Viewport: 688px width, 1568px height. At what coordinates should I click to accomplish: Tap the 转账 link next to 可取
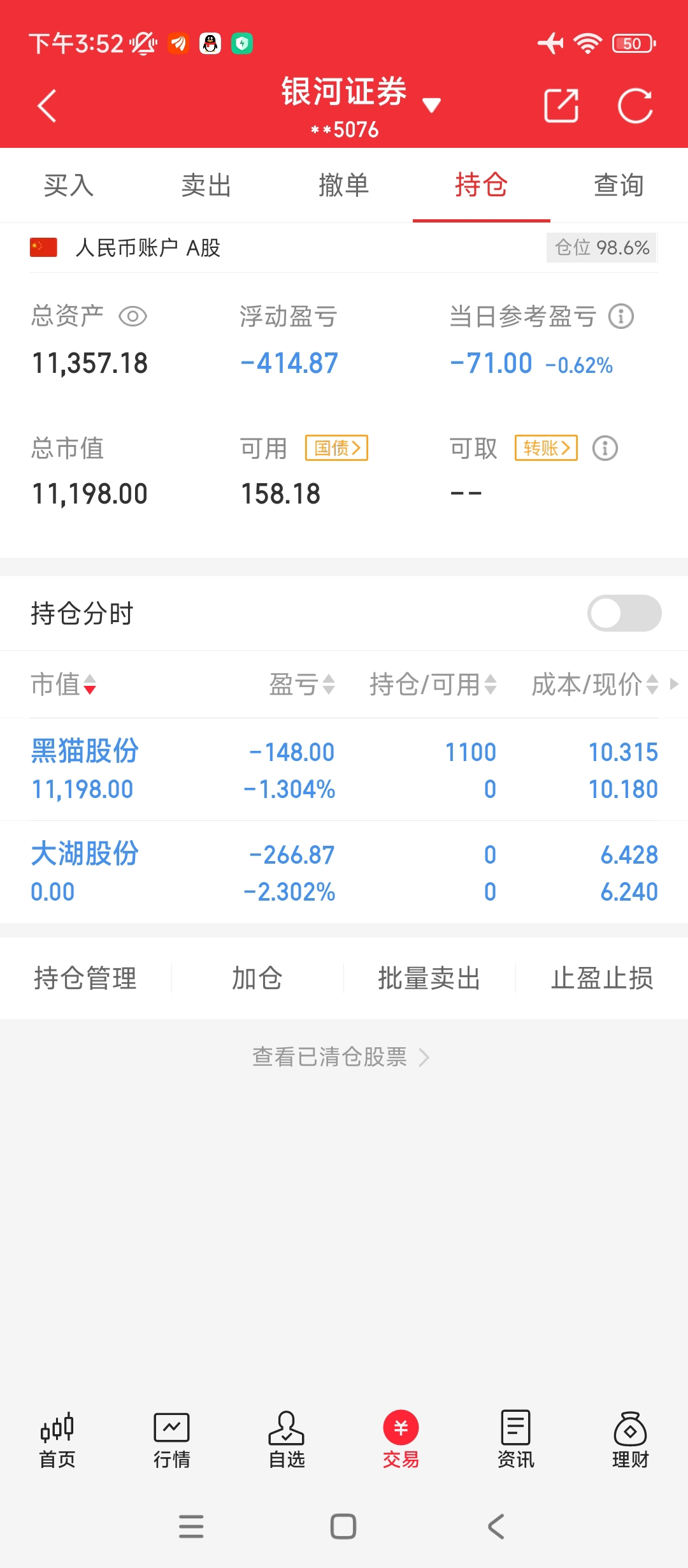[x=547, y=448]
